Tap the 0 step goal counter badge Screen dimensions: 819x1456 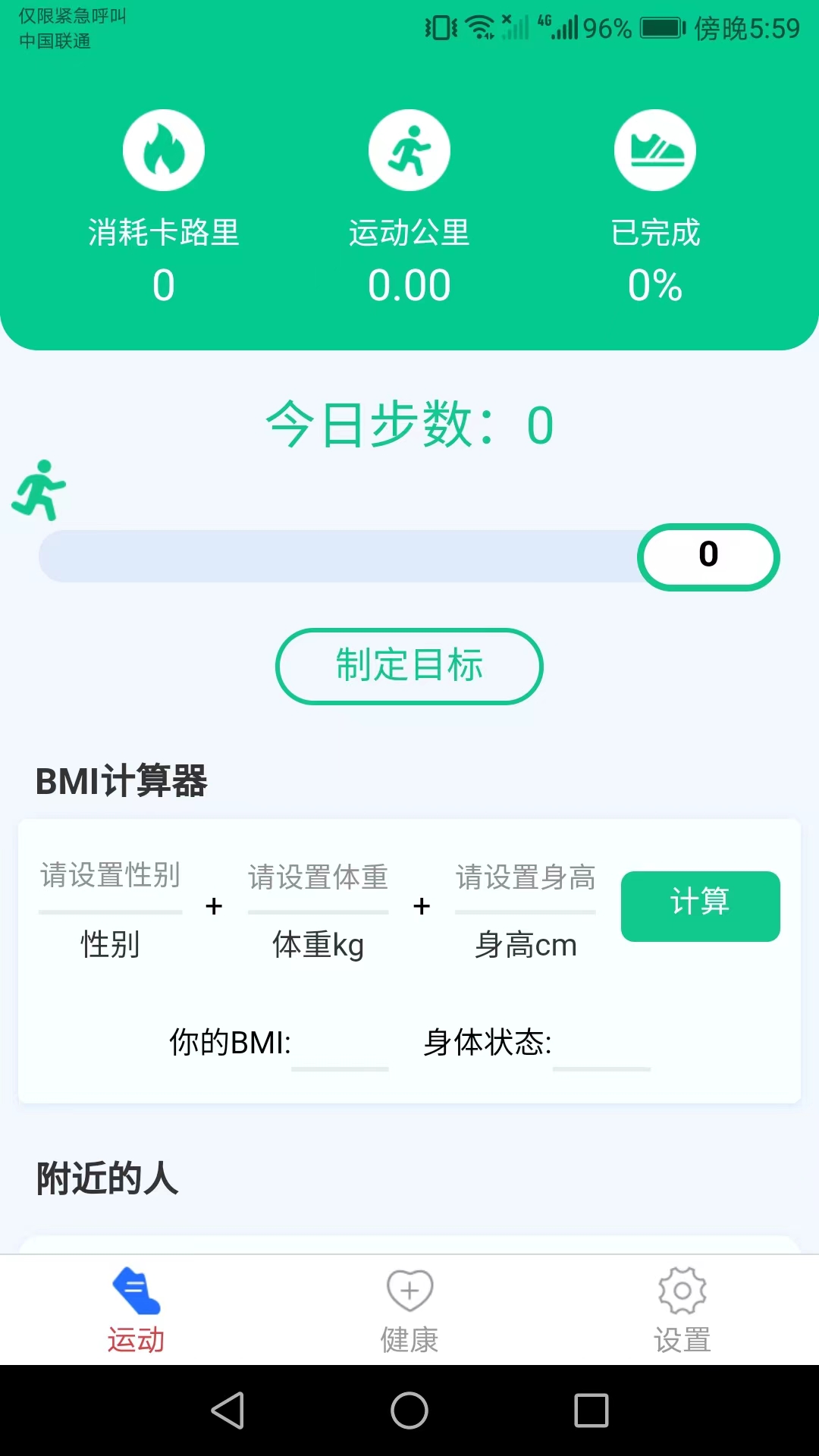click(x=708, y=556)
